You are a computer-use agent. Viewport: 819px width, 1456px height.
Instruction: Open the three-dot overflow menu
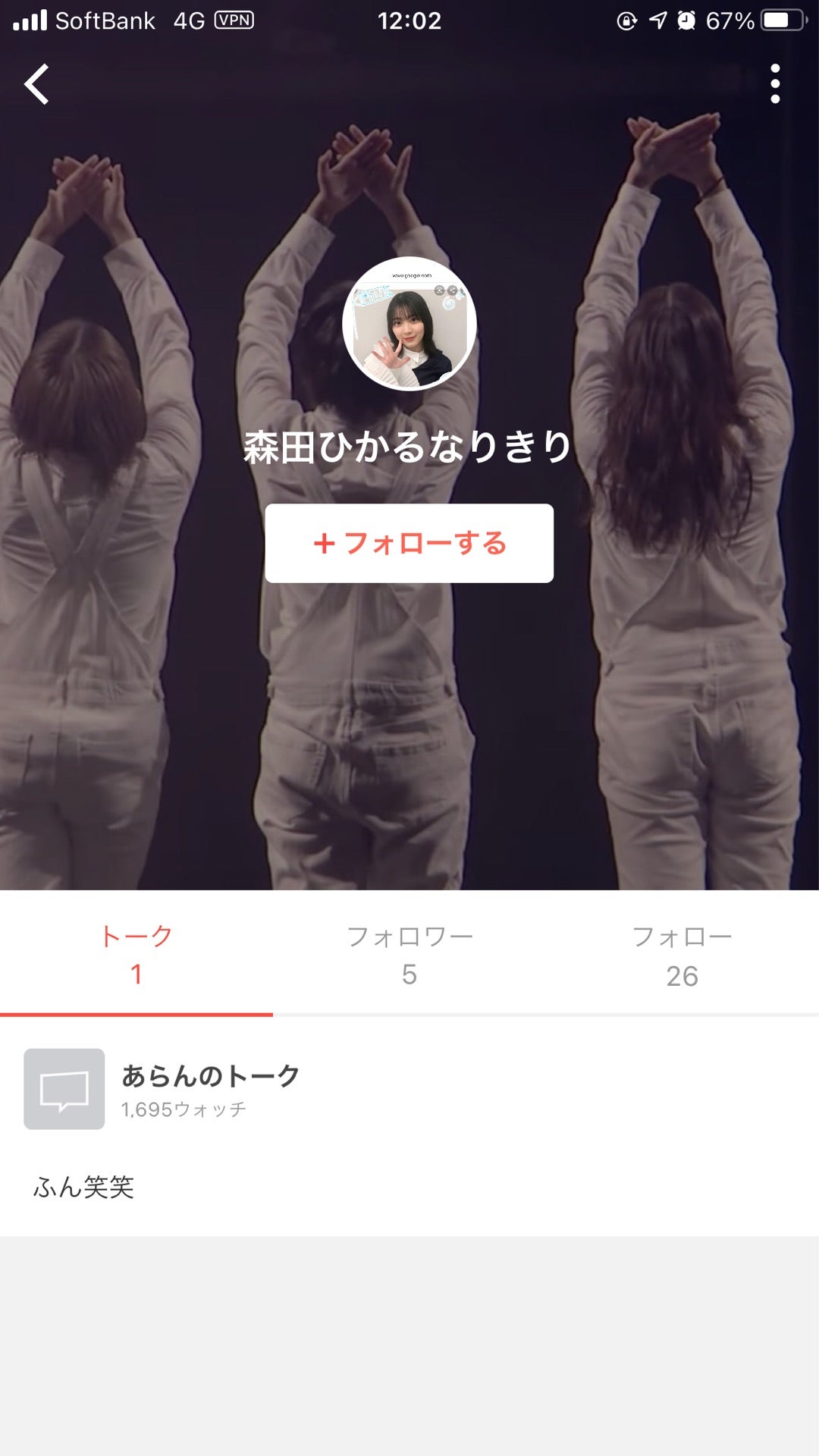[x=774, y=83]
